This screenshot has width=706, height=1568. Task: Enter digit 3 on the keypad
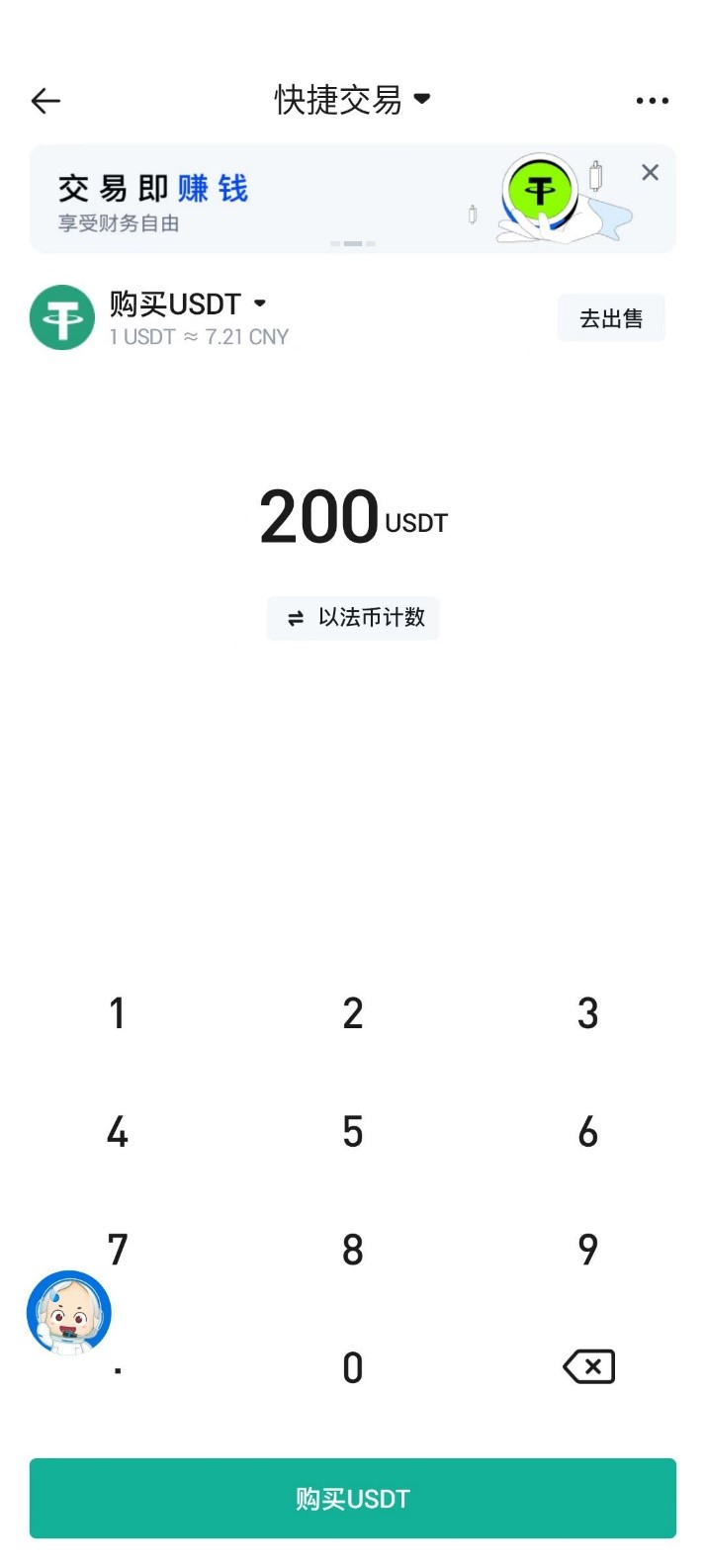(588, 1013)
